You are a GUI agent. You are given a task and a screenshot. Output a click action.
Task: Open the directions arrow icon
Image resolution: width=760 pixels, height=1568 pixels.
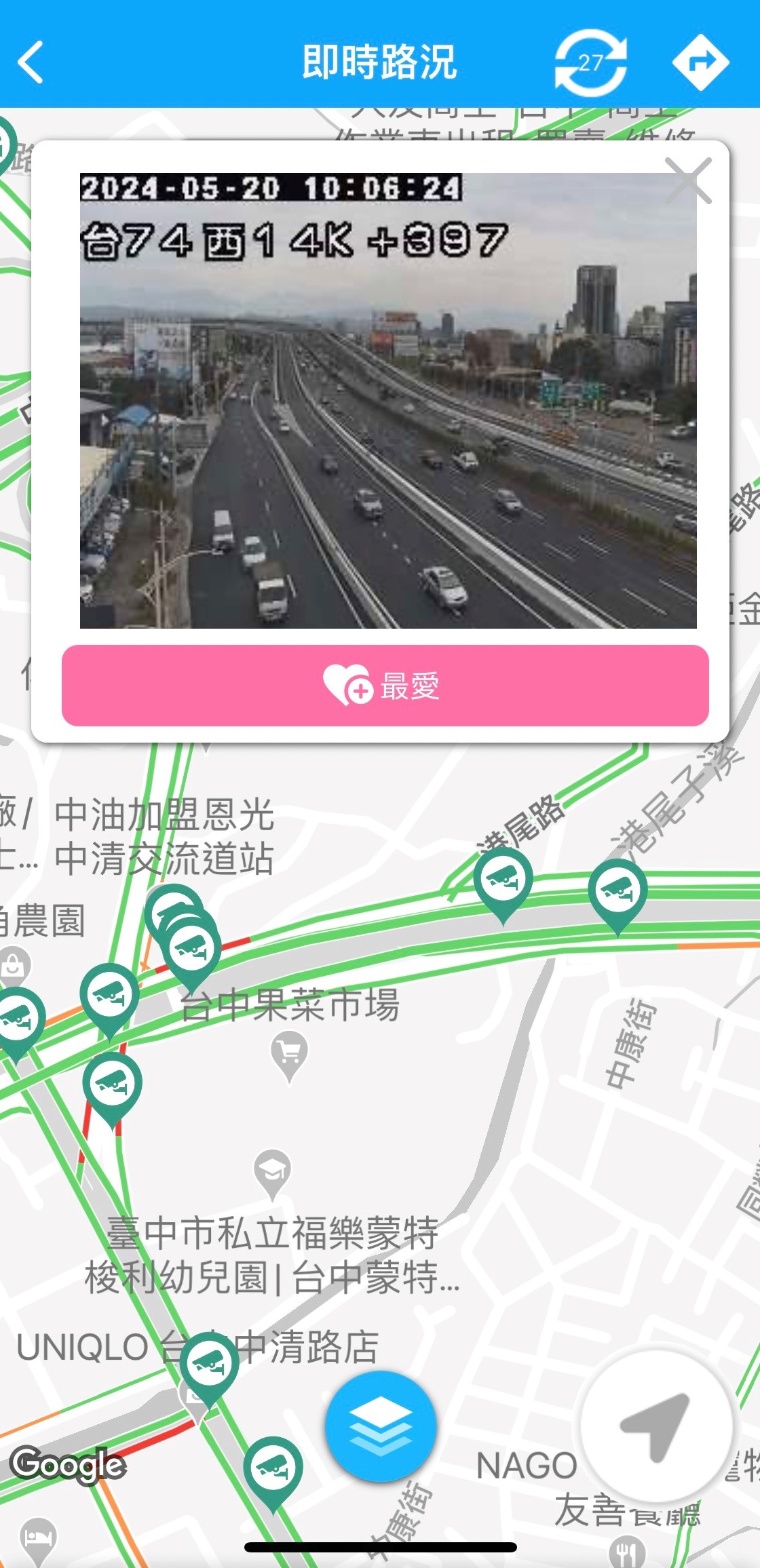(700, 62)
